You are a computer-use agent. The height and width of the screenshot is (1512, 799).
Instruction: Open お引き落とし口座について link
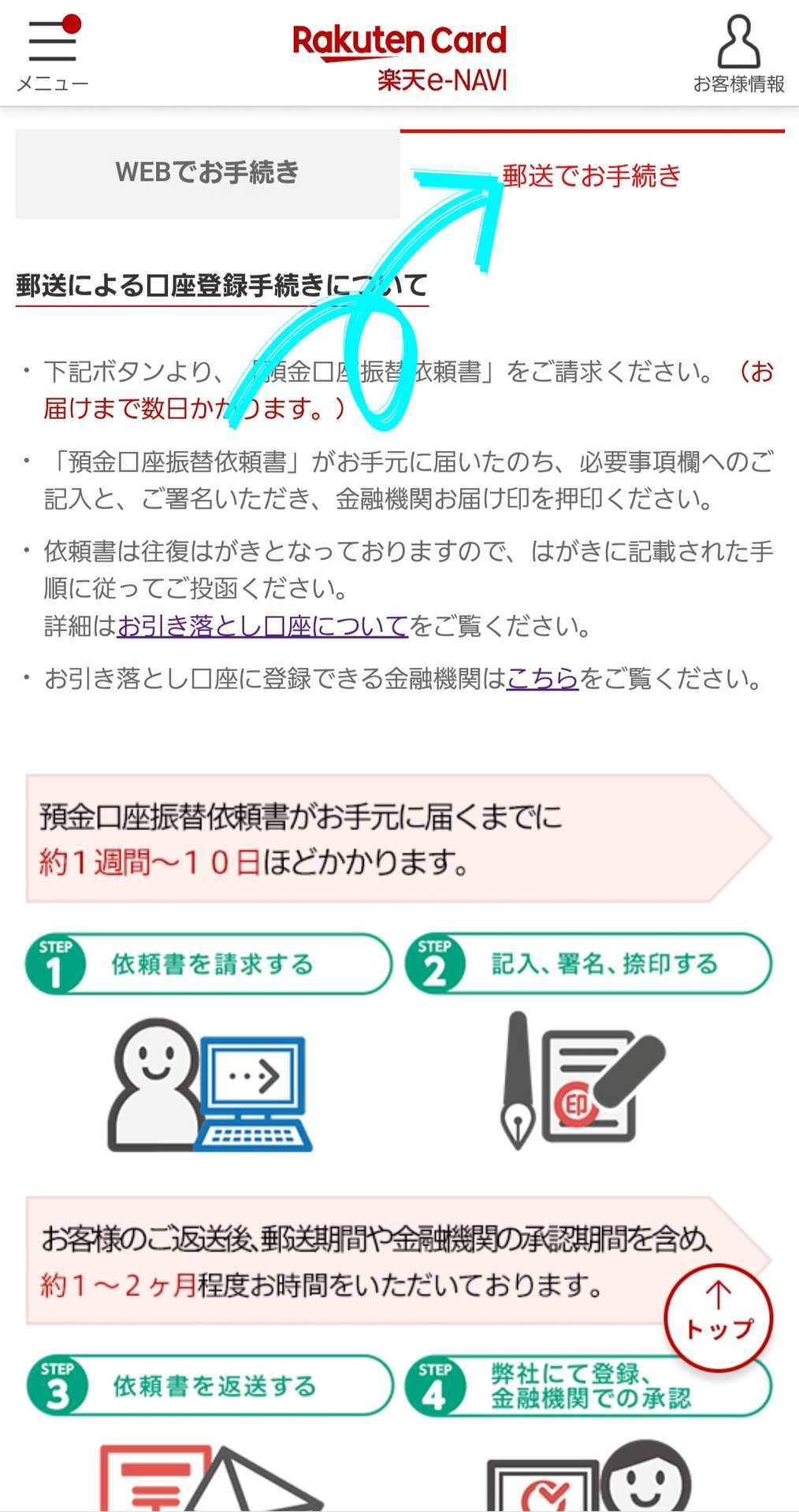point(262,627)
